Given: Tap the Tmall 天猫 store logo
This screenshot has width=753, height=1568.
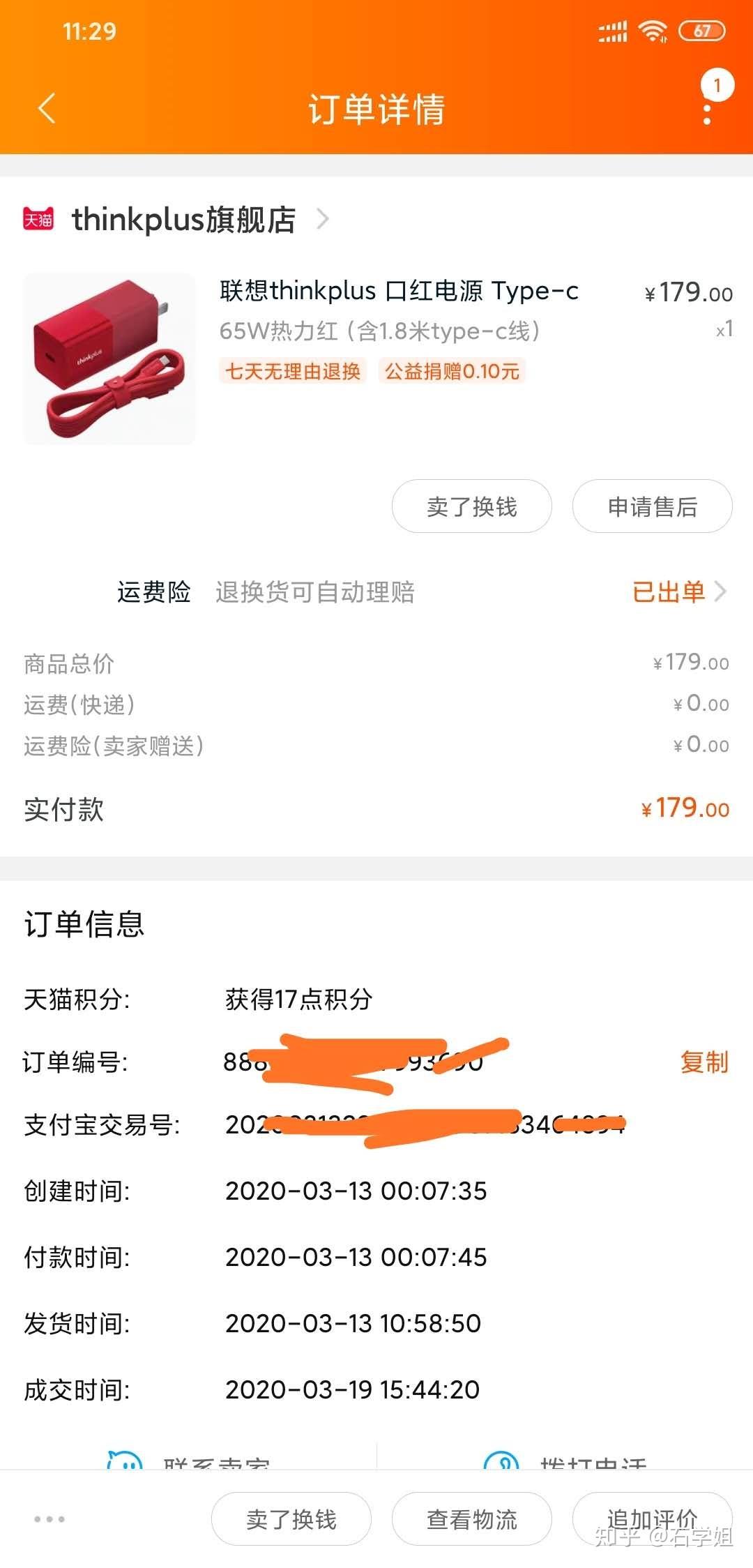Looking at the screenshot, I should coord(40,220).
